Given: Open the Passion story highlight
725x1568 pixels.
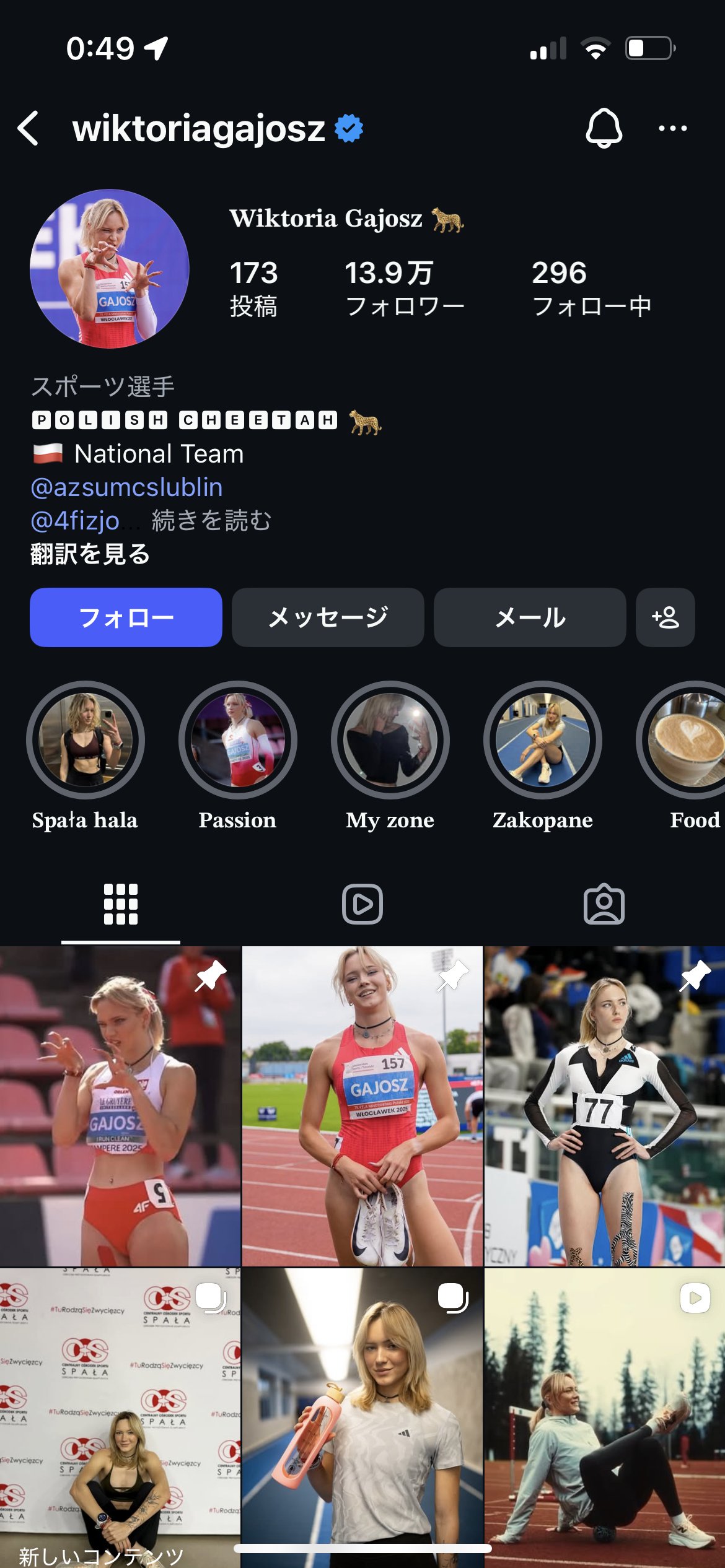Looking at the screenshot, I should click(x=238, y=741).
